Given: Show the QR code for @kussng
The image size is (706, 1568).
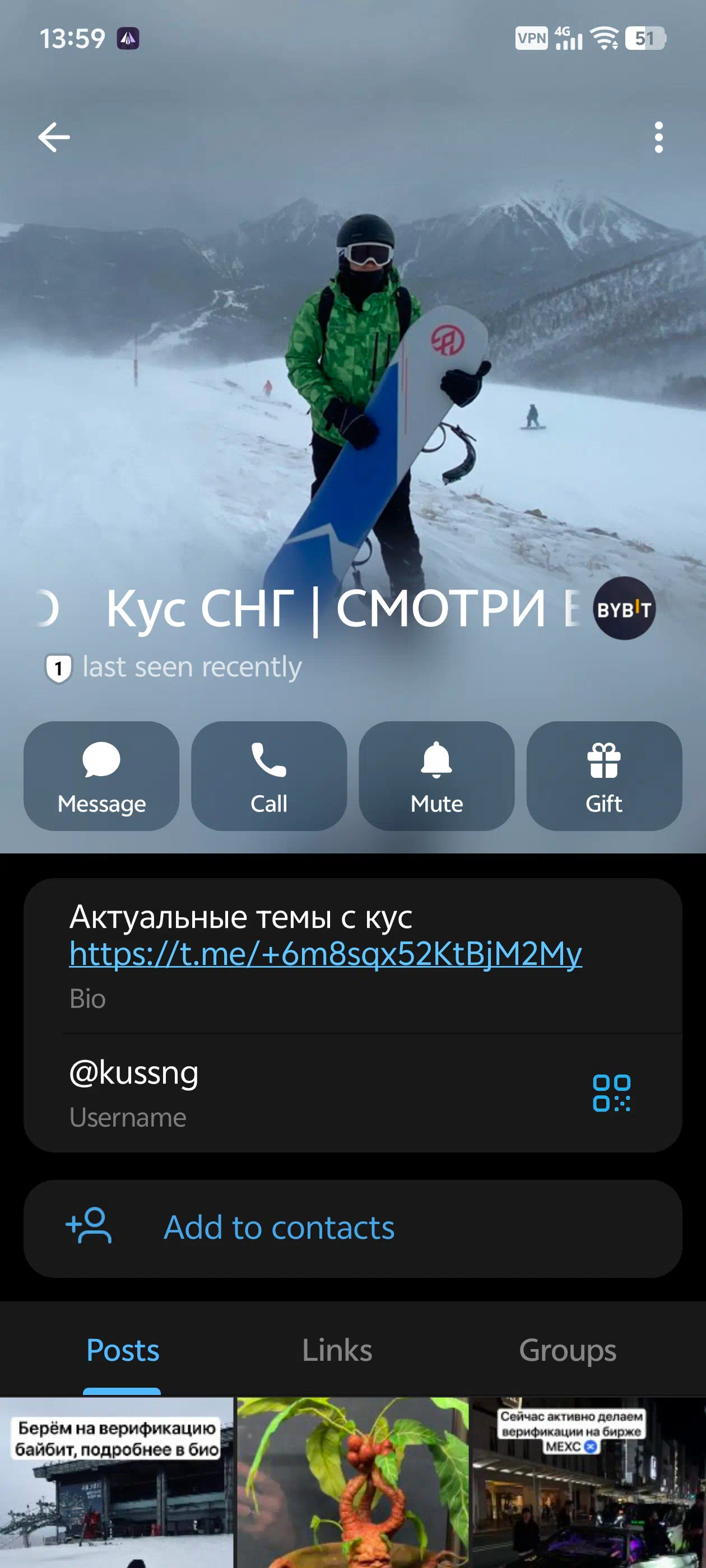Looking at the screenshot, I should click(x=611, y=1093).
